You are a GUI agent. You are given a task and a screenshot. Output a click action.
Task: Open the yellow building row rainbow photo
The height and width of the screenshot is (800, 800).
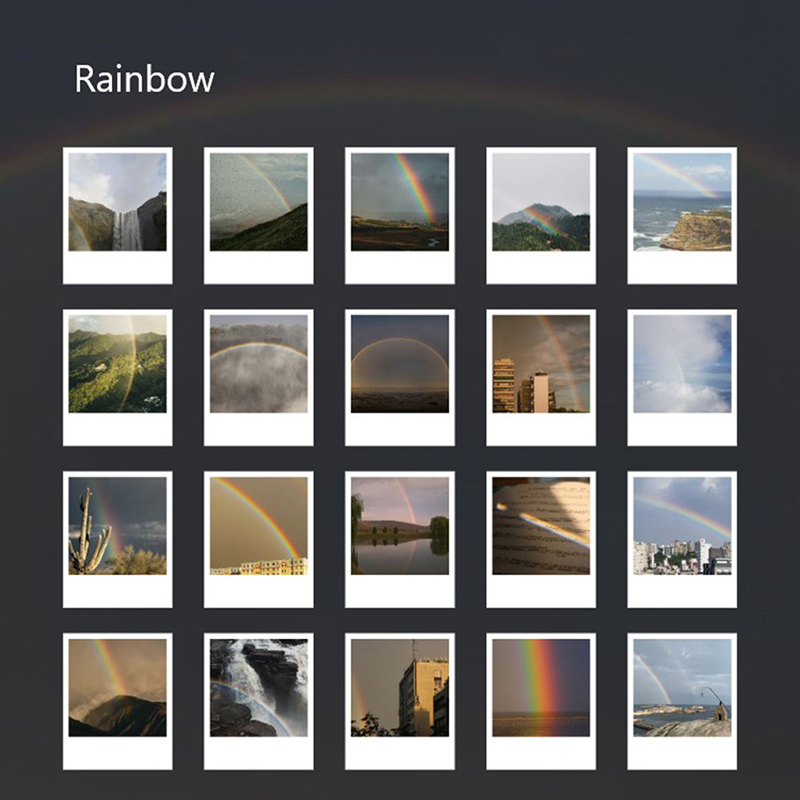[258, 526]
